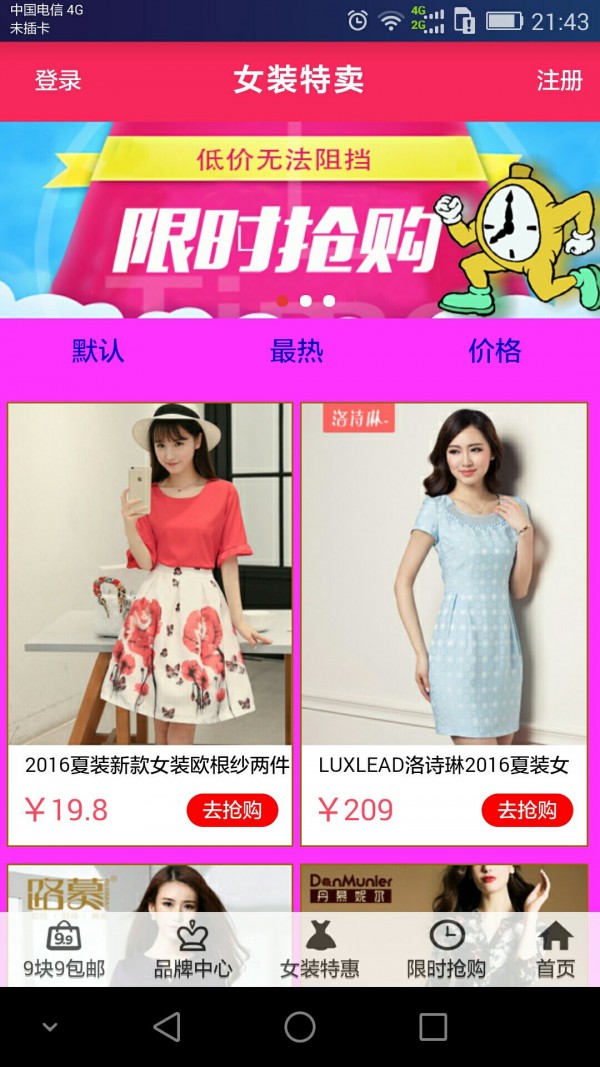
Task: Sort products by 价格
Action: coord(495,351)
